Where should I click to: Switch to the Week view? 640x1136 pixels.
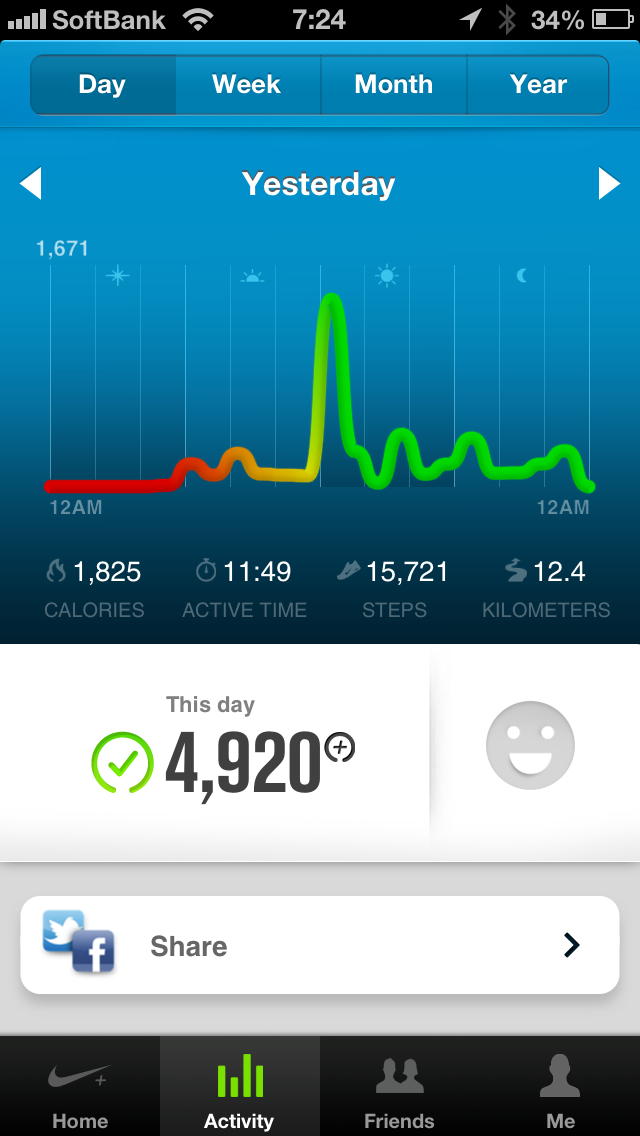point(247,85)
